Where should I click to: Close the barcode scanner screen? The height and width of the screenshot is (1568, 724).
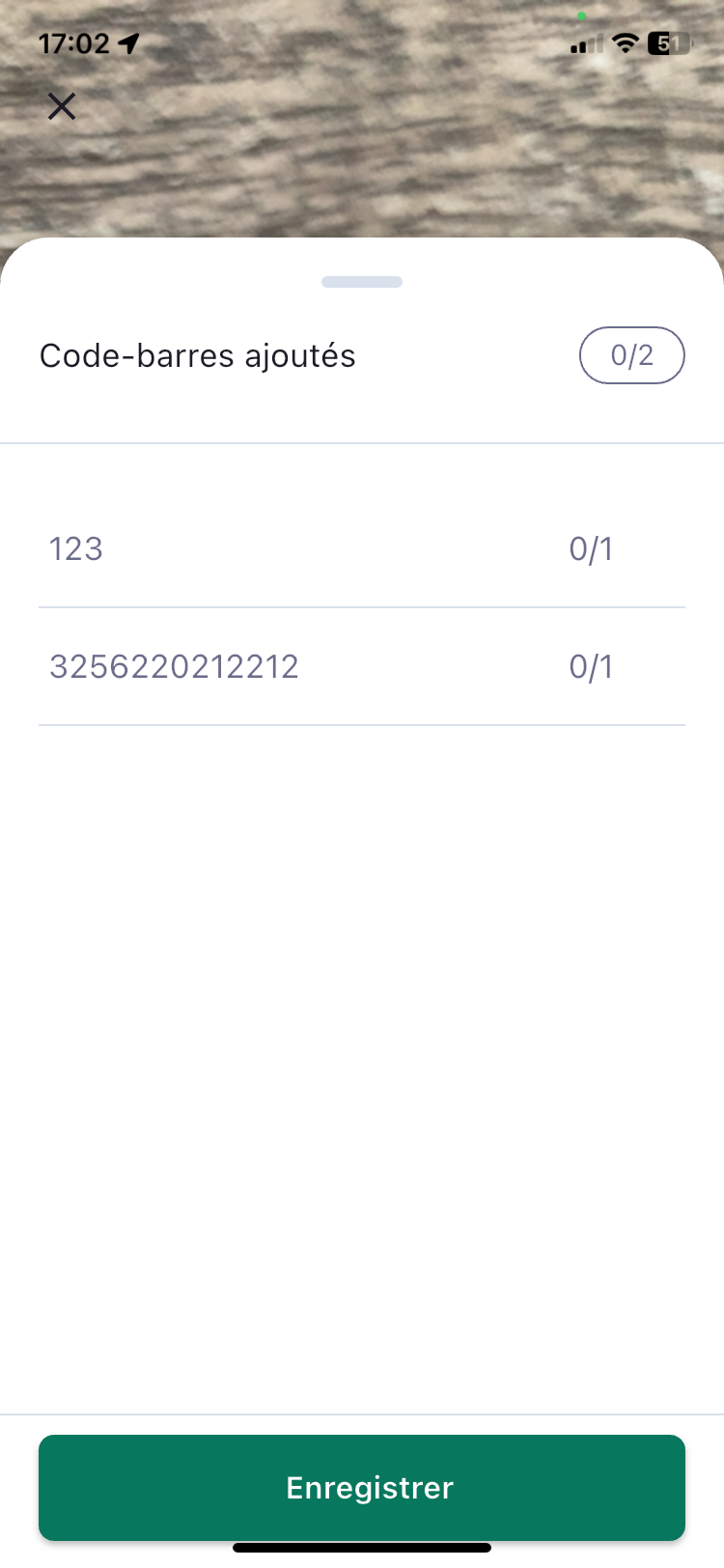pos(62,106)
